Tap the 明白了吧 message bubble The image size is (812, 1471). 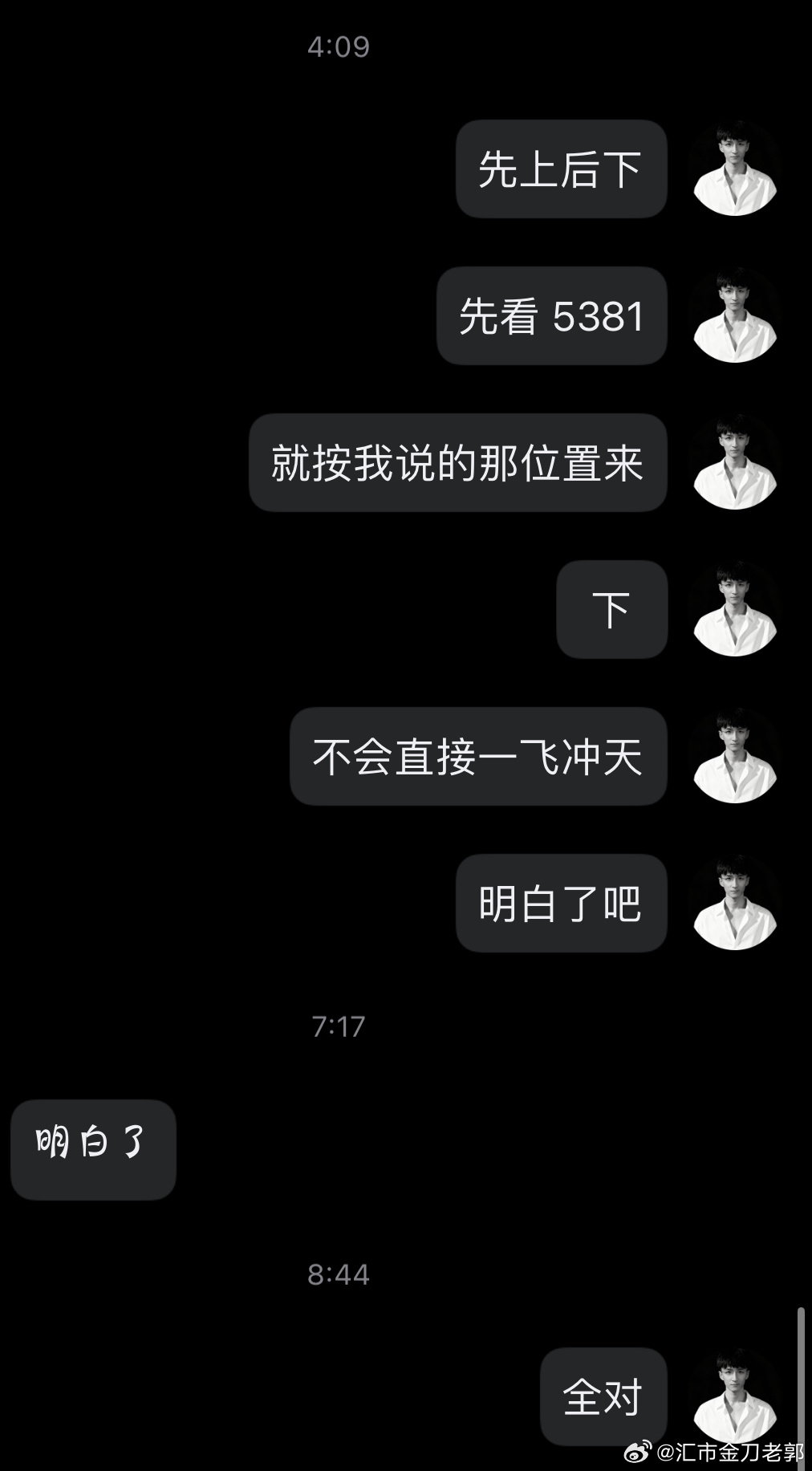pyautogui.click(x=561, y=902)
